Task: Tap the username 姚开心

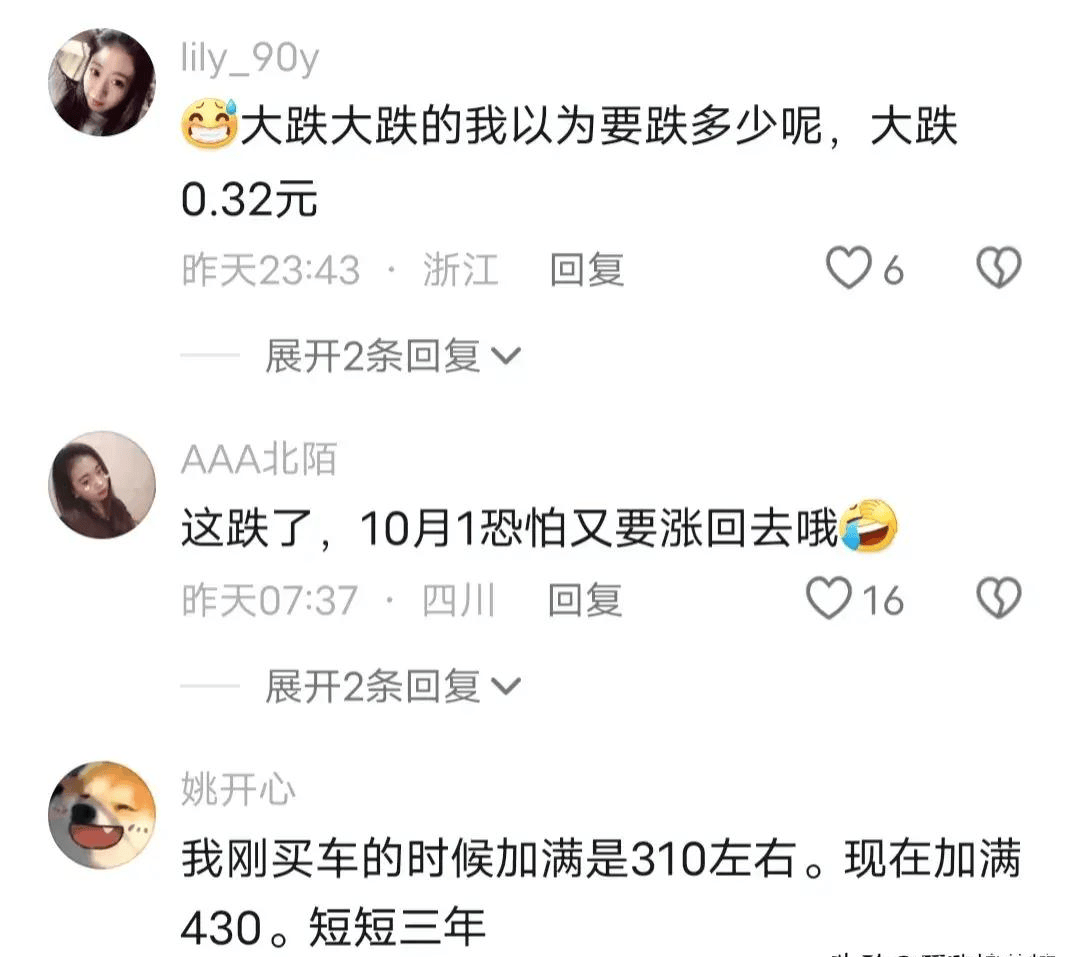Action: (239, 790)
